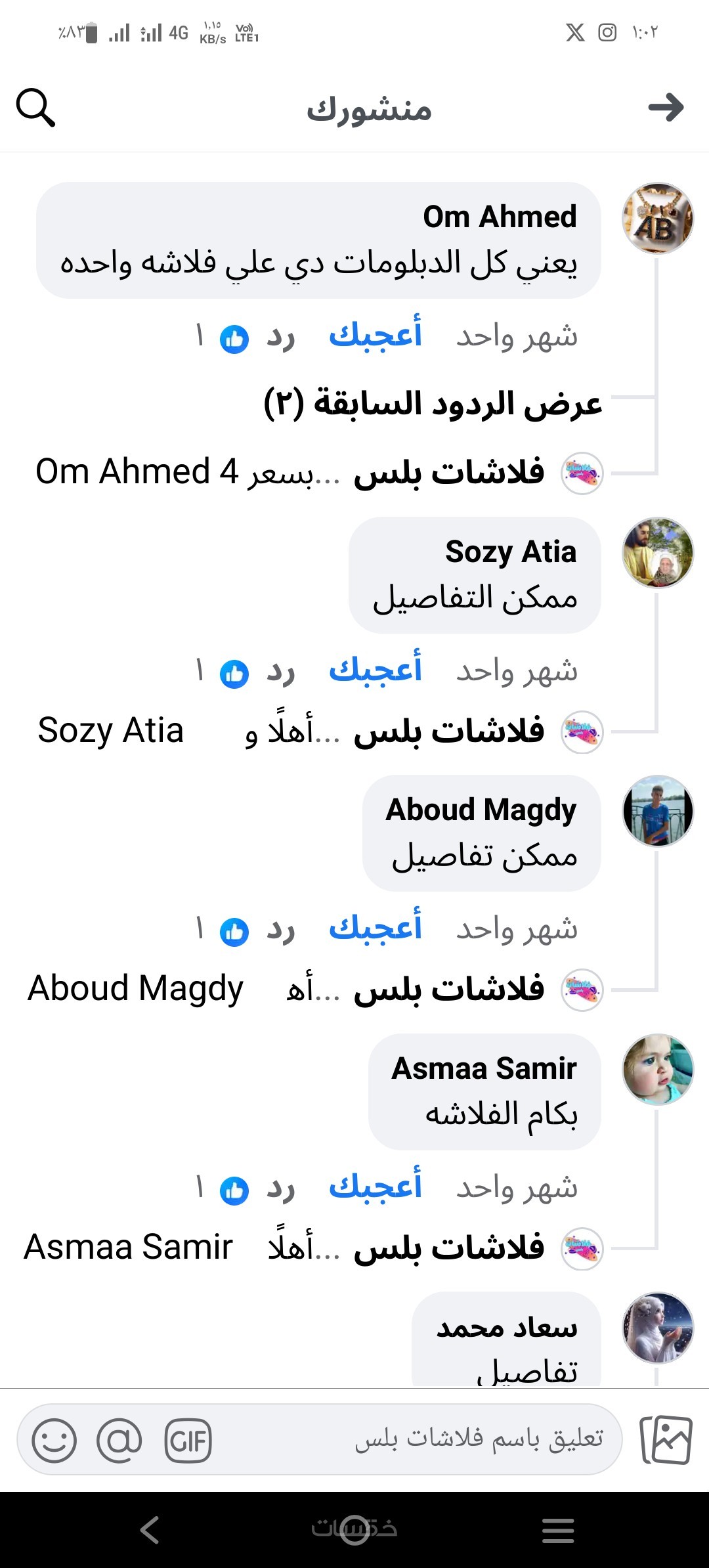Reply to Aboud Magdy's comment

click(281, 930)
